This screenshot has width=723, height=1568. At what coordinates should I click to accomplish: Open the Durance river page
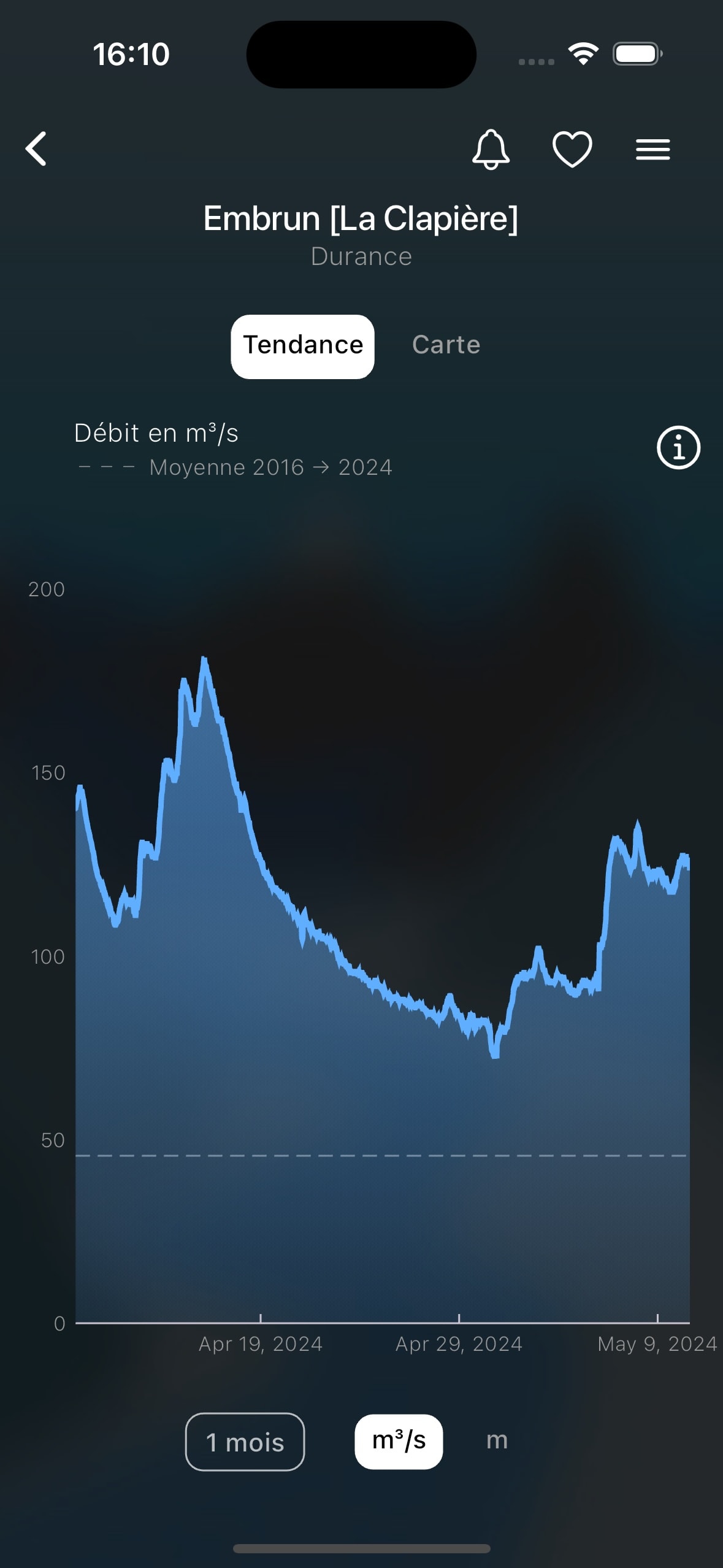(x=361, y=256)
